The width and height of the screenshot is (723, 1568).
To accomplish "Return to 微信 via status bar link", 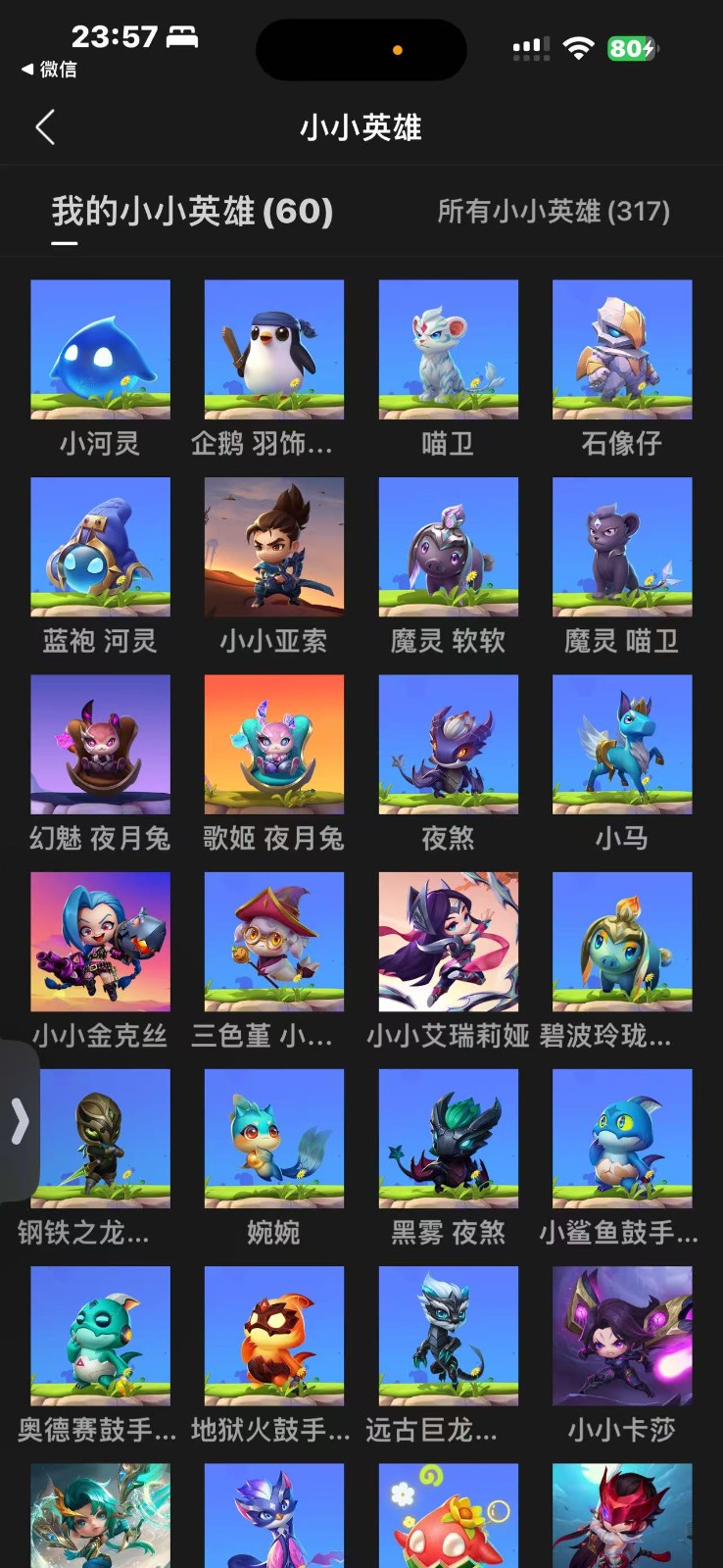I will pyautogui.click(x=49, y=70).
